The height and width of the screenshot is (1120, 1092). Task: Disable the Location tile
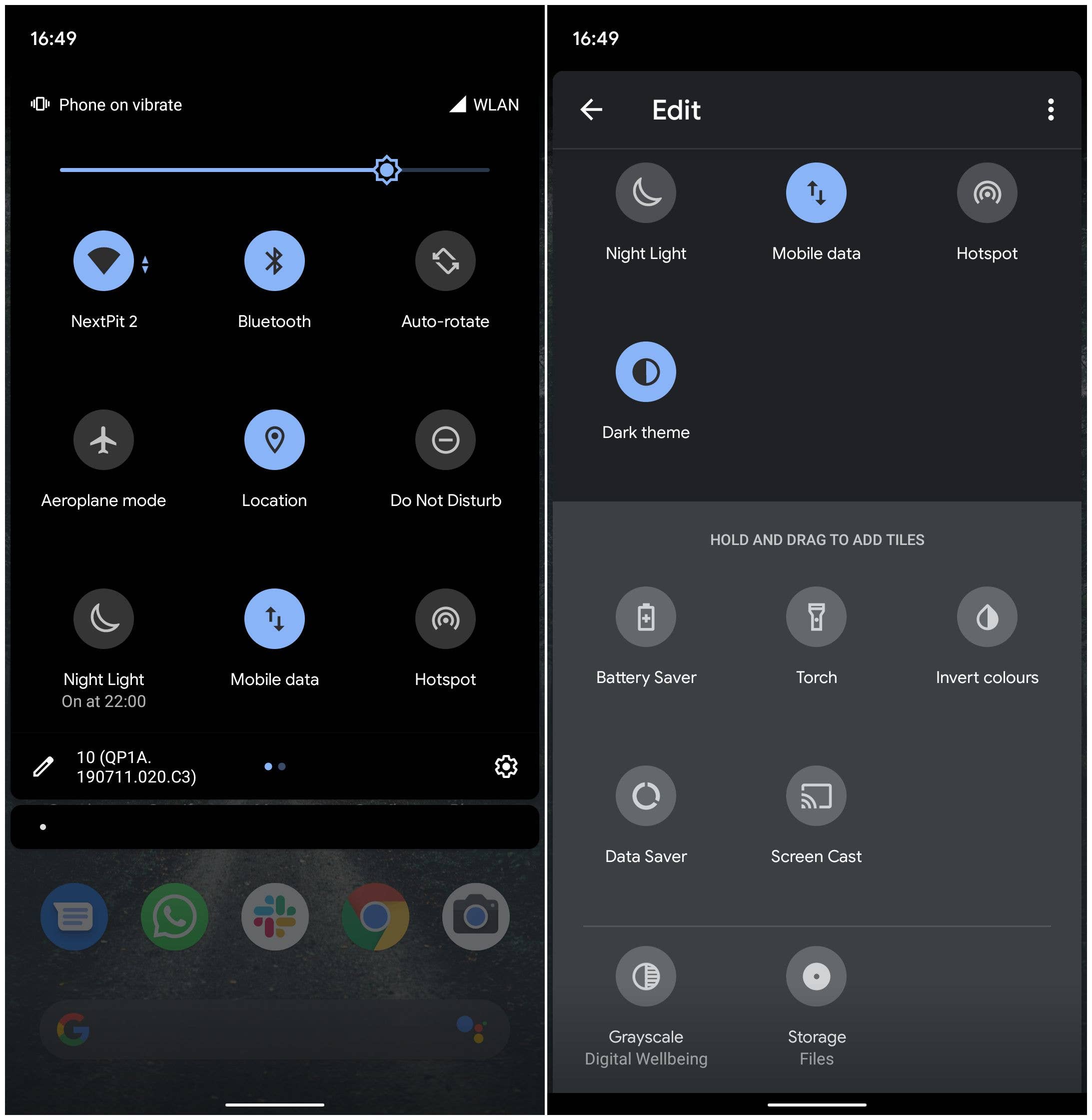[274, 440]
